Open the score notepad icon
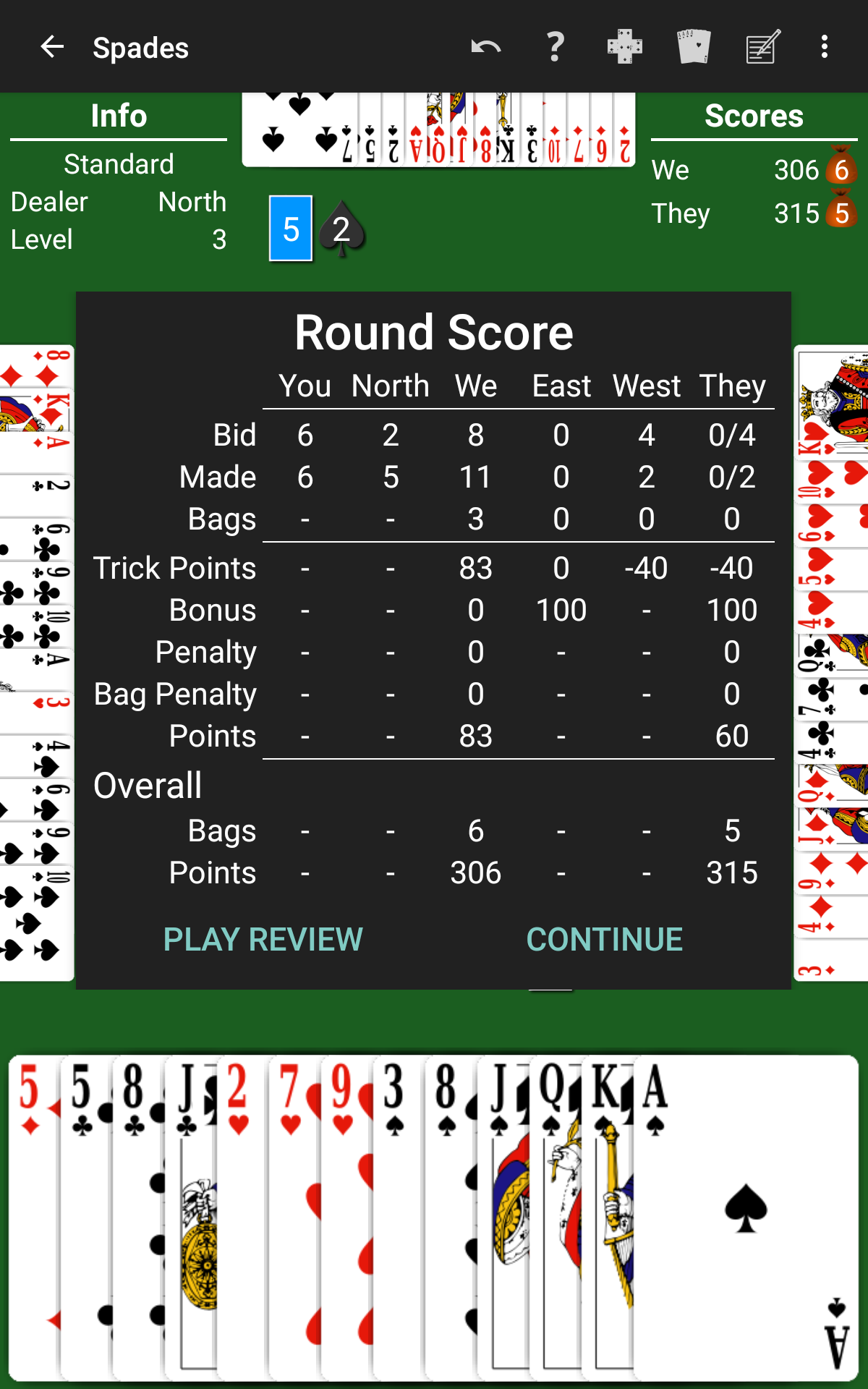 763,47
